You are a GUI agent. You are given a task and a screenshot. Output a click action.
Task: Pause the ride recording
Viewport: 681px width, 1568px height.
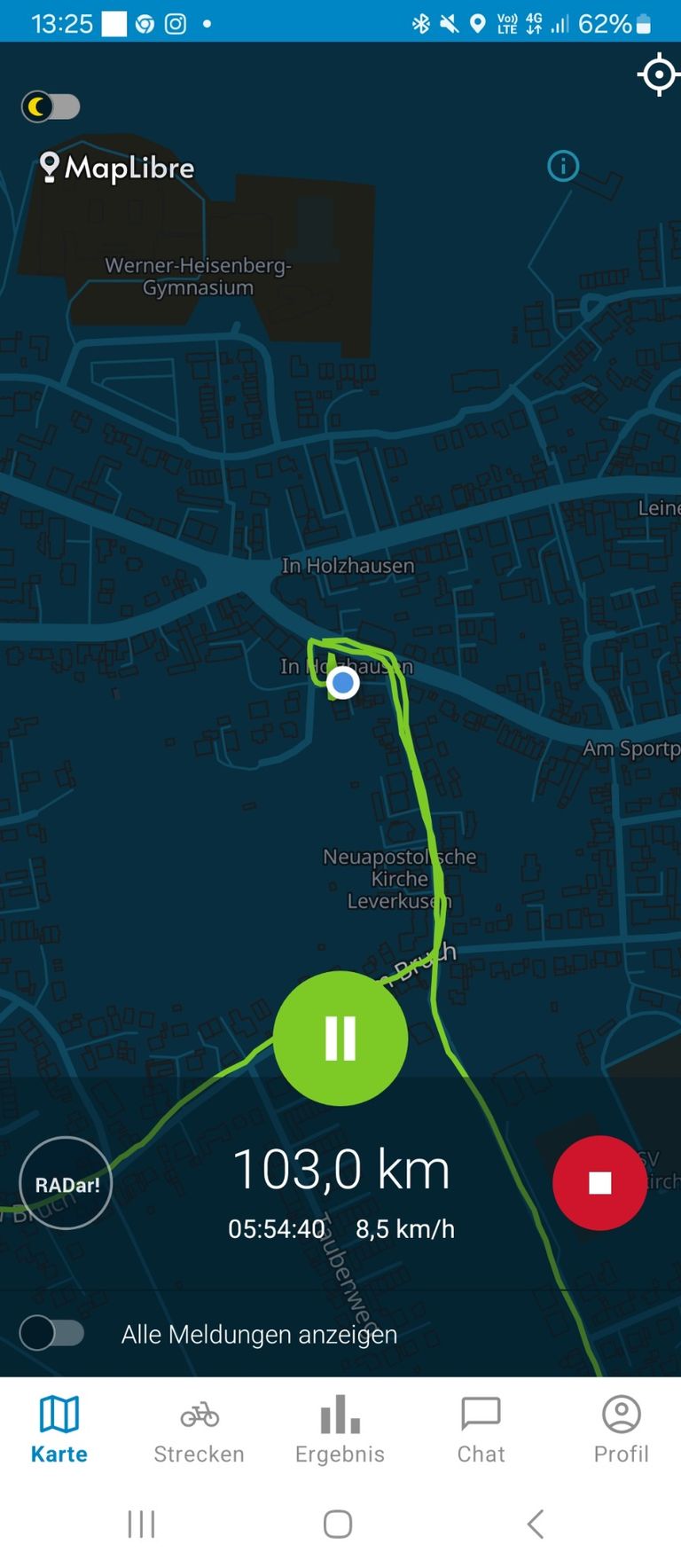tap(340, 1038)
